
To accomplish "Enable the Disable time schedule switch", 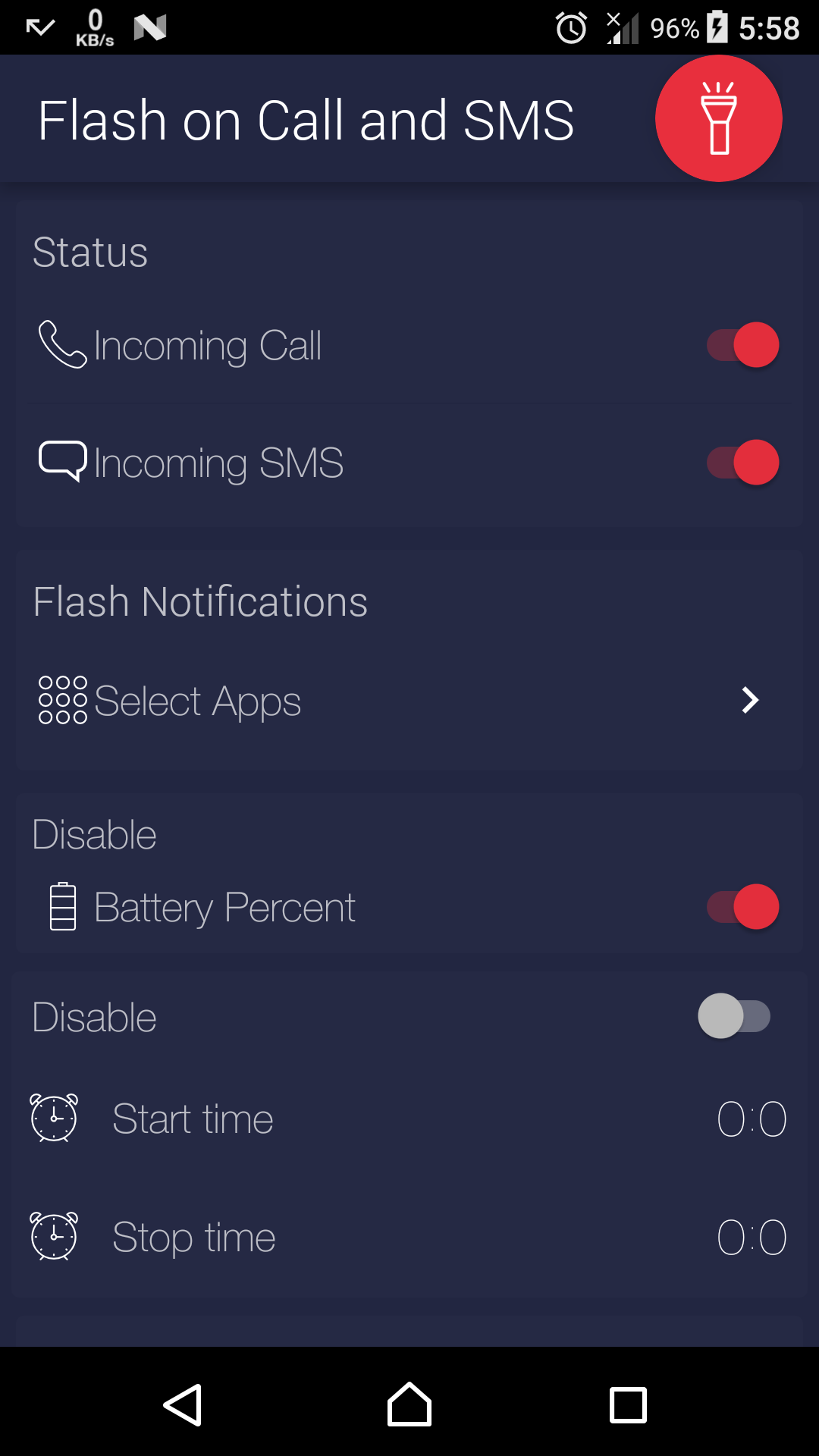I will click(733, 1016).
